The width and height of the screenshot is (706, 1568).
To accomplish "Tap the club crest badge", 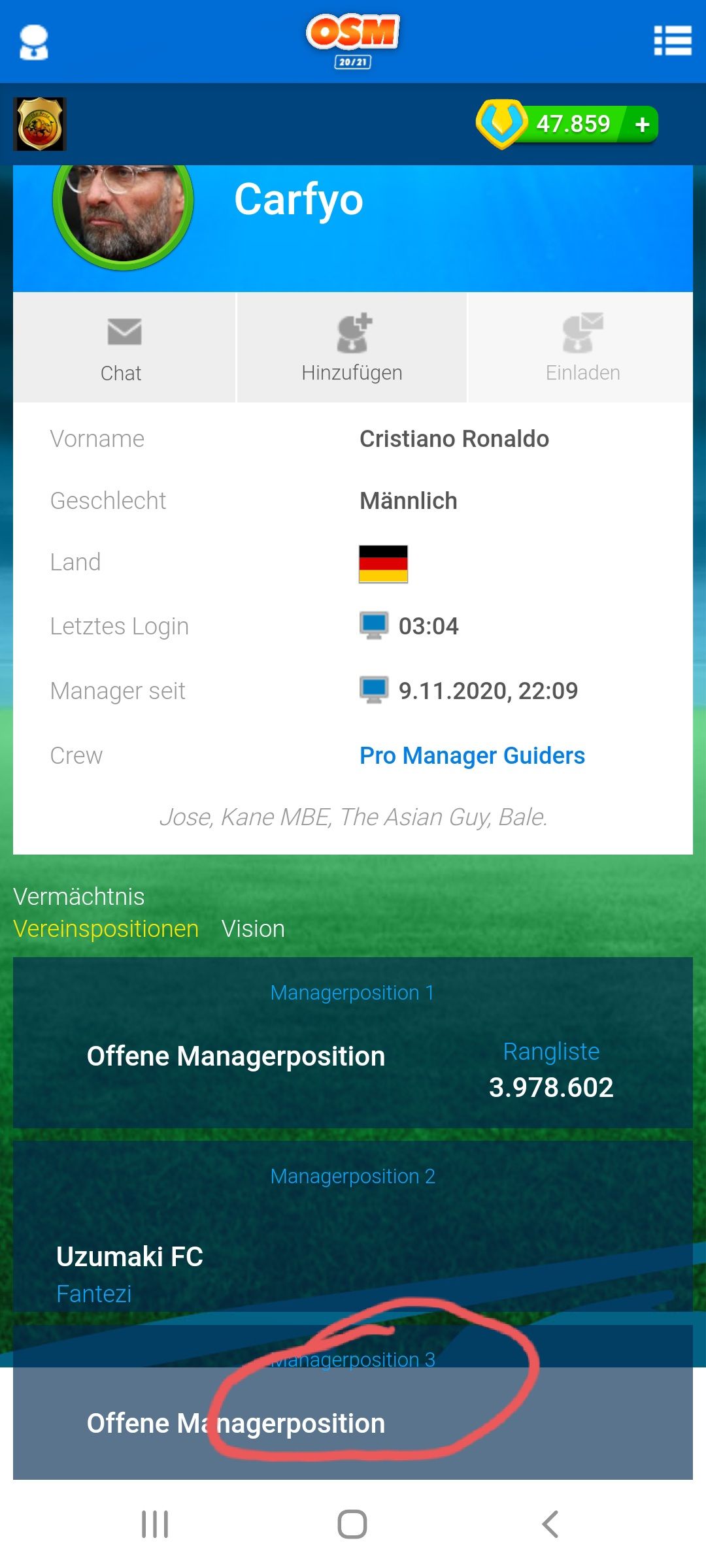I will coord(40,124).
